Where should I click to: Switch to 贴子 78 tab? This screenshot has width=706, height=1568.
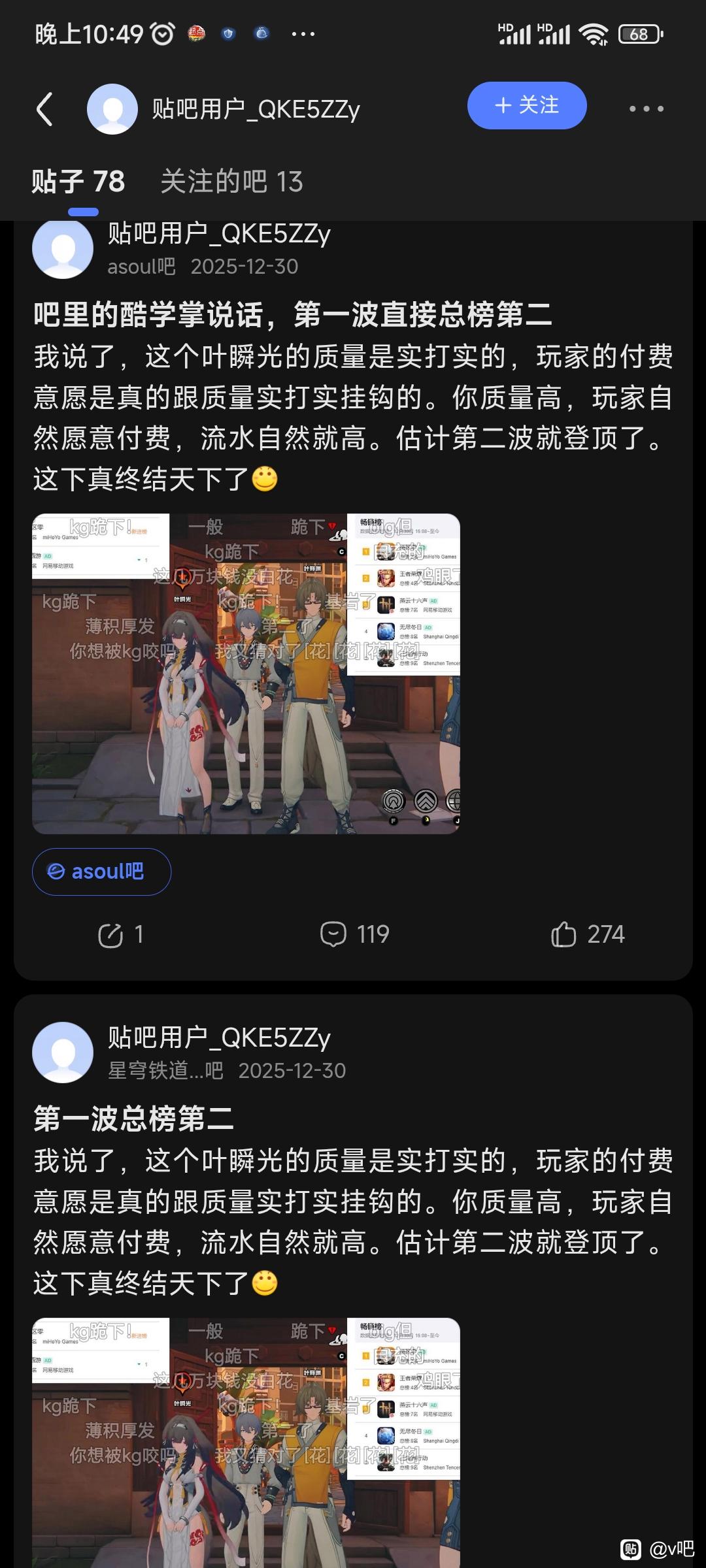78,182
